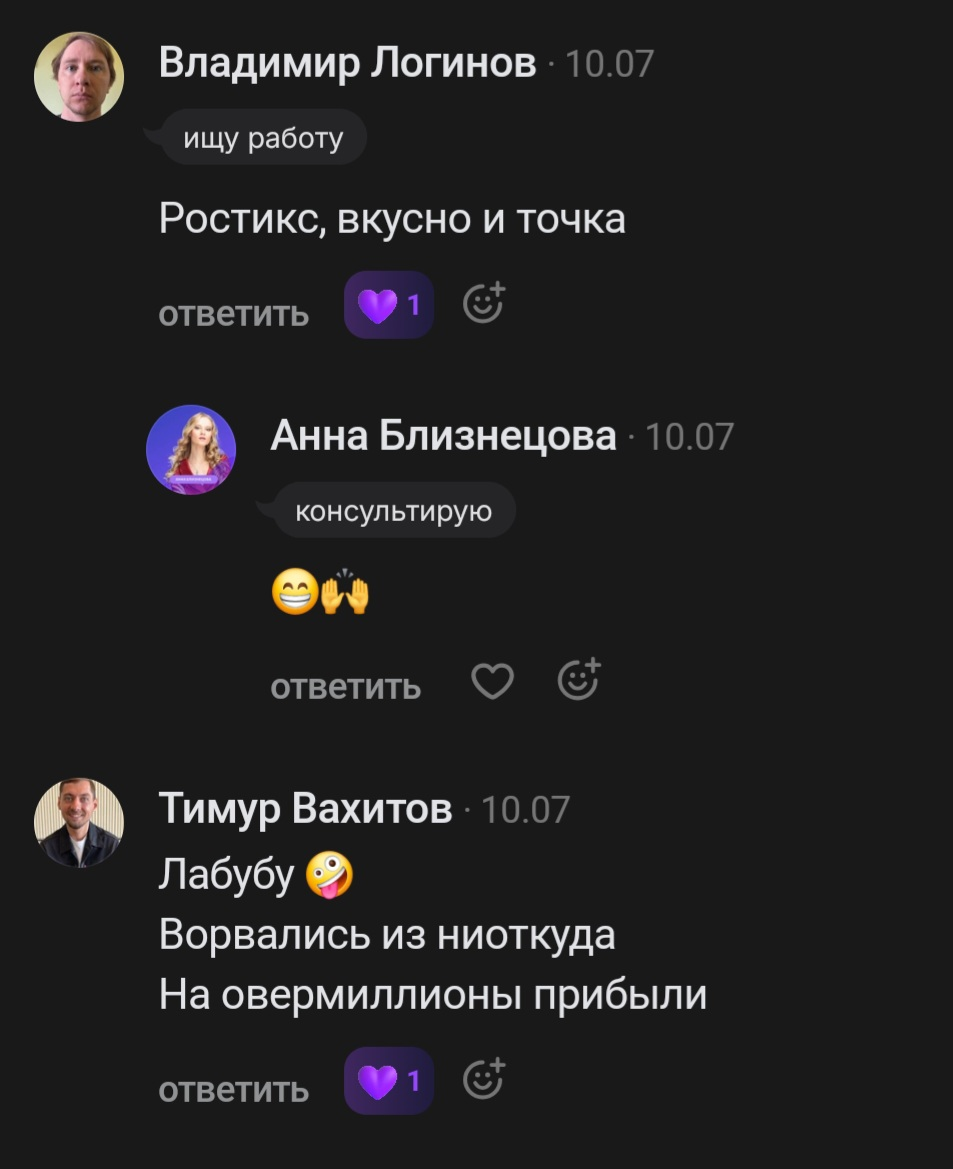Open Anna Bliznetsova's profile avatar
The width and height of the screenshot is (953, 1169).
pos(191,450)
